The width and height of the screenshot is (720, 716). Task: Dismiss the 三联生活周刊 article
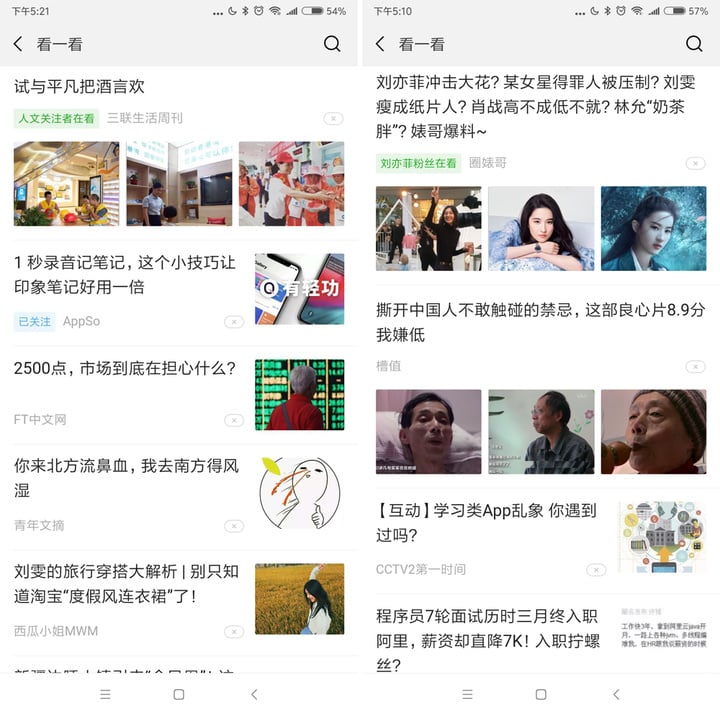[x=333, y=119]
